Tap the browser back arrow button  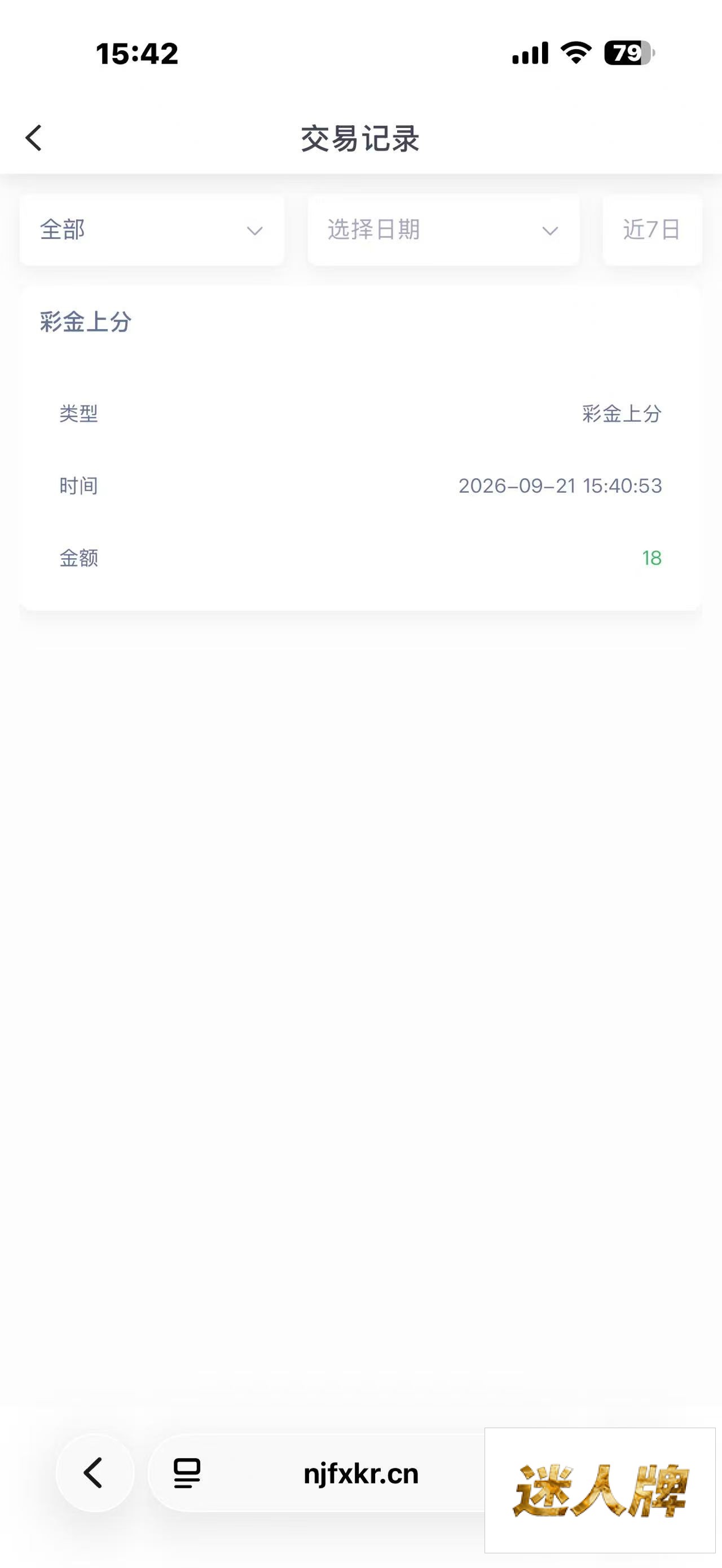click(x=94, y=1473)
